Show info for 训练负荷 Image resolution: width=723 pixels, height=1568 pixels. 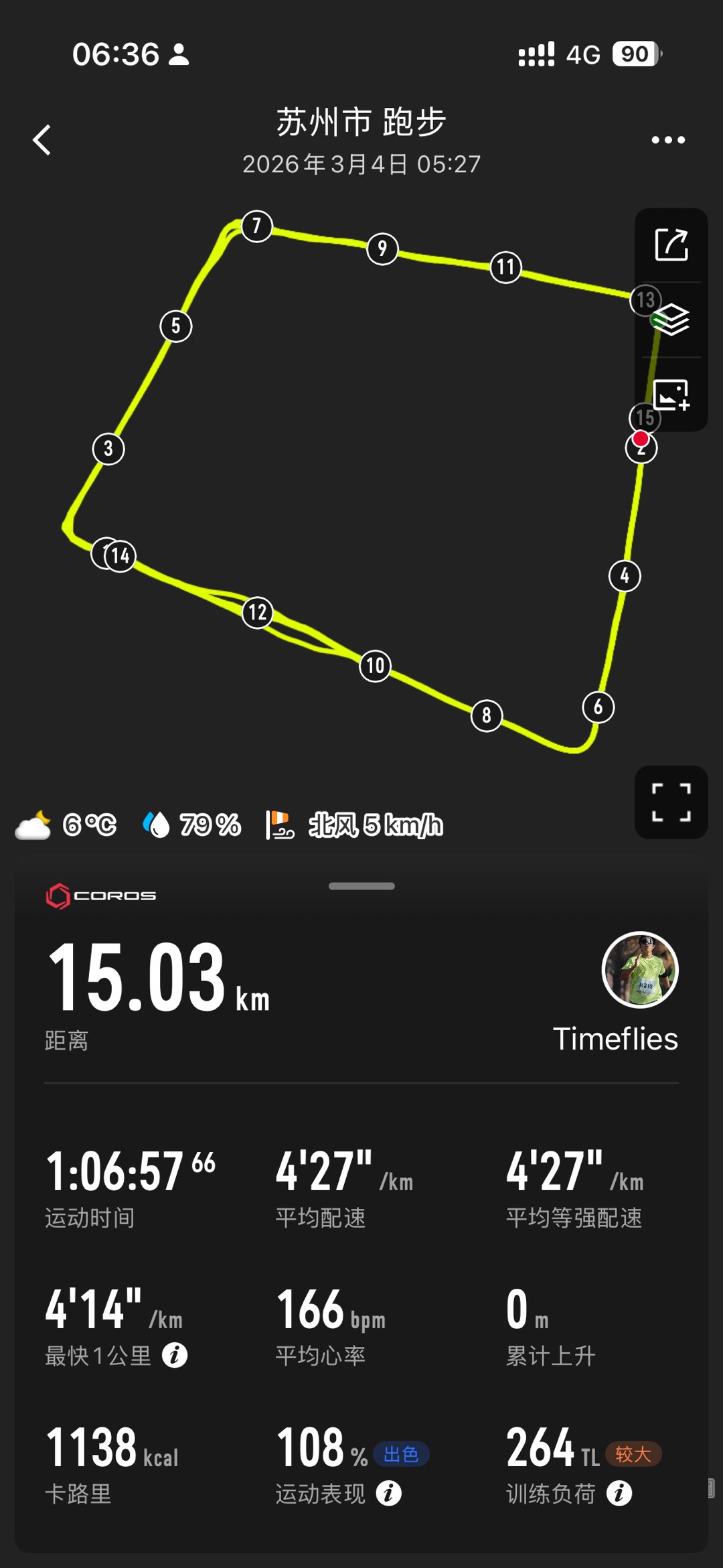tap(619, 1493)
